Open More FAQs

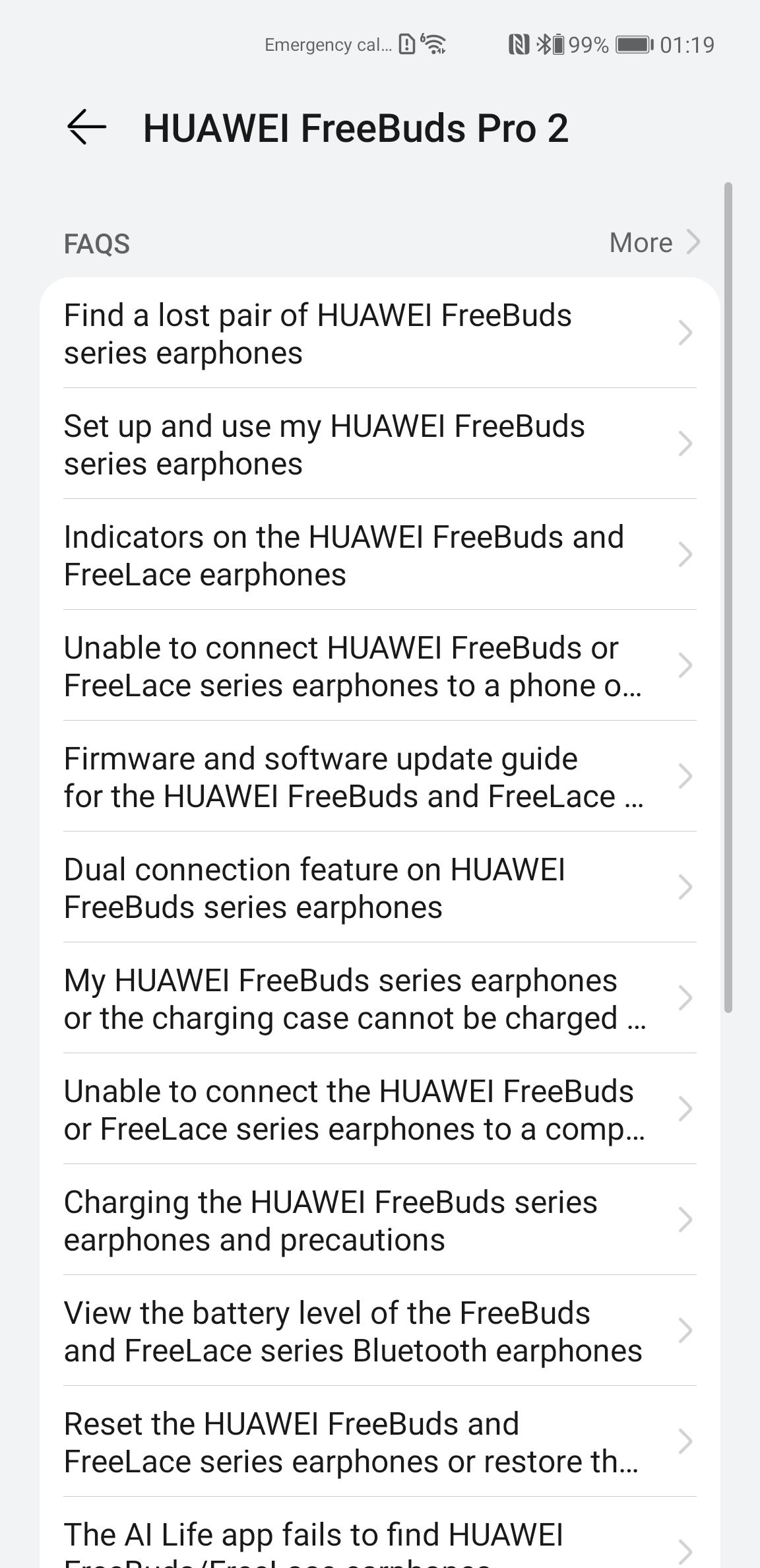coord(654,242)
